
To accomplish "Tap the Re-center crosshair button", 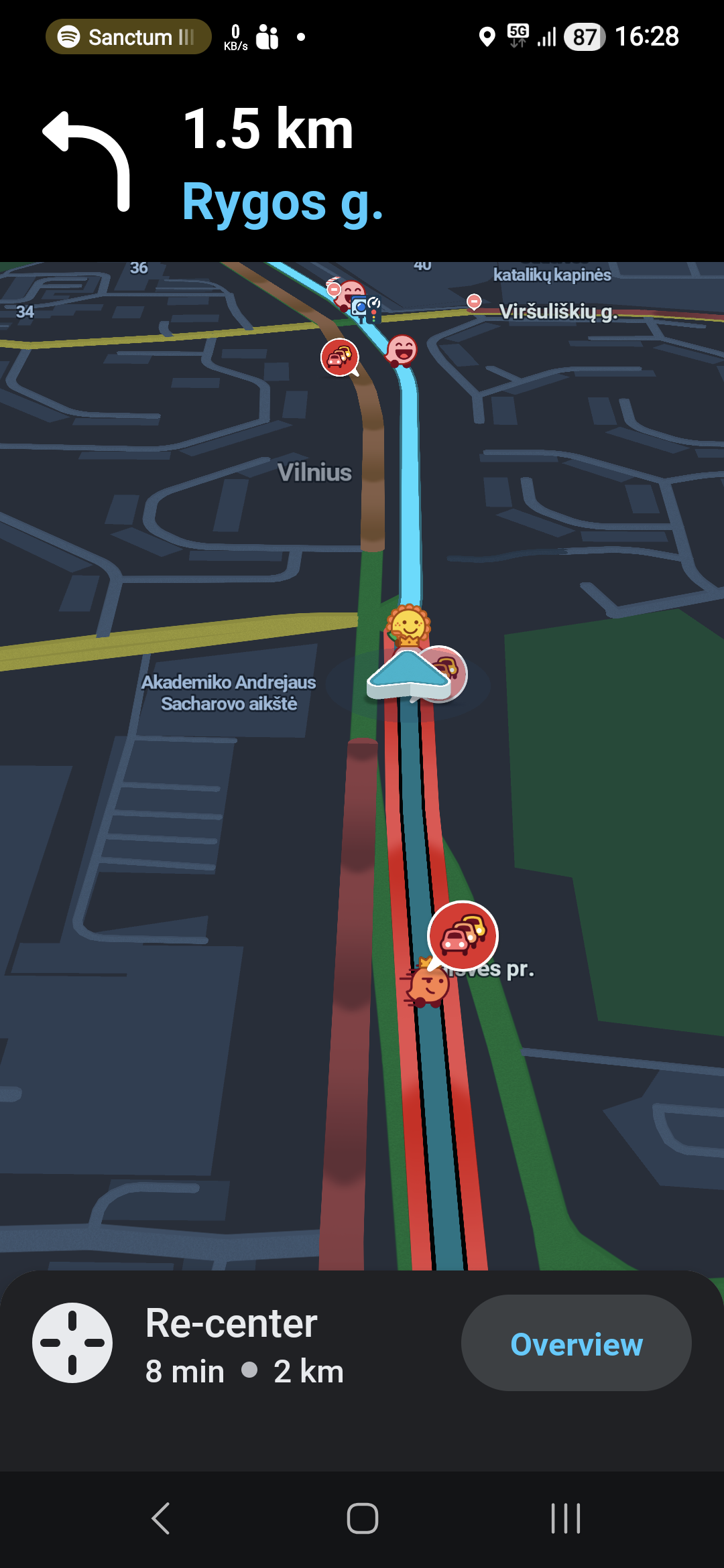I will tap(72, 1342).
